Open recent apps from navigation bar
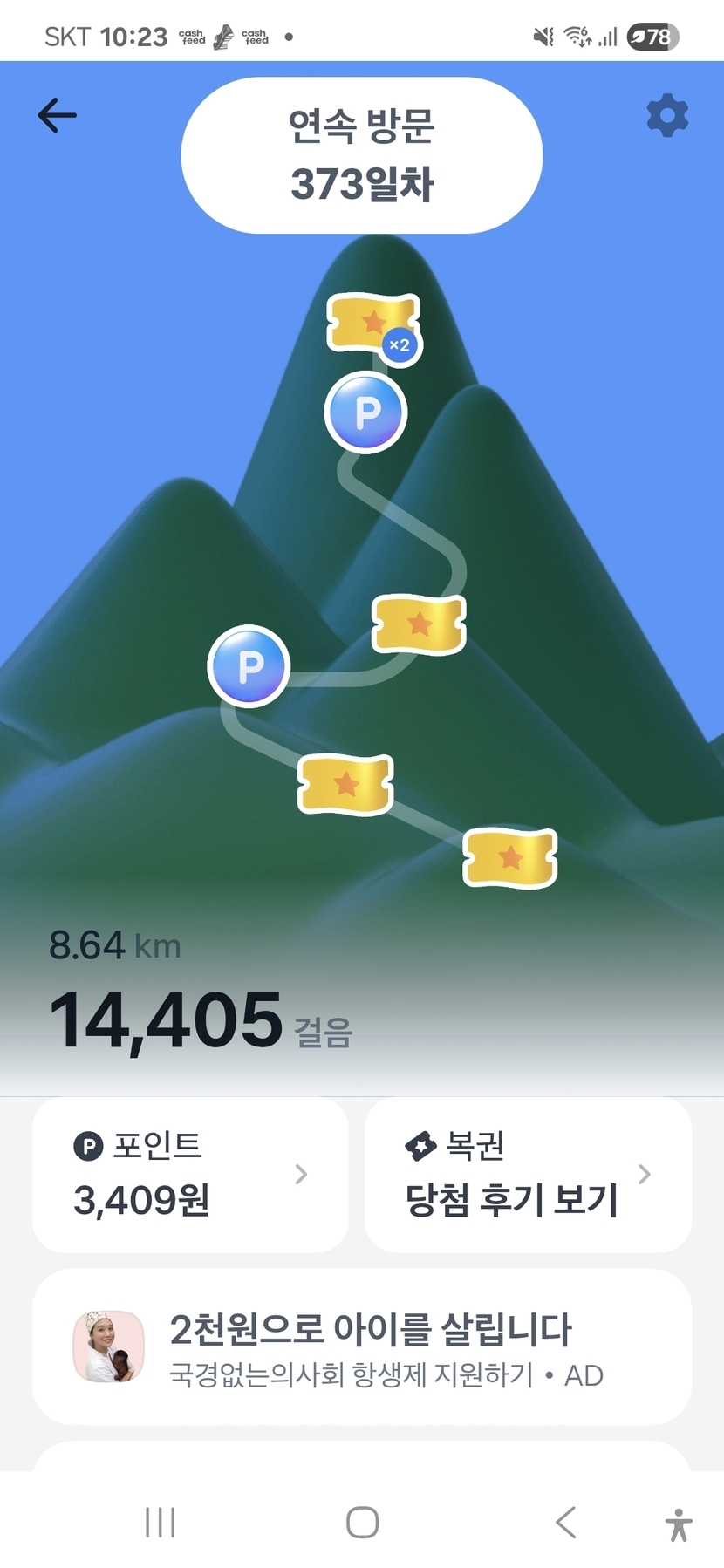 161,1523
